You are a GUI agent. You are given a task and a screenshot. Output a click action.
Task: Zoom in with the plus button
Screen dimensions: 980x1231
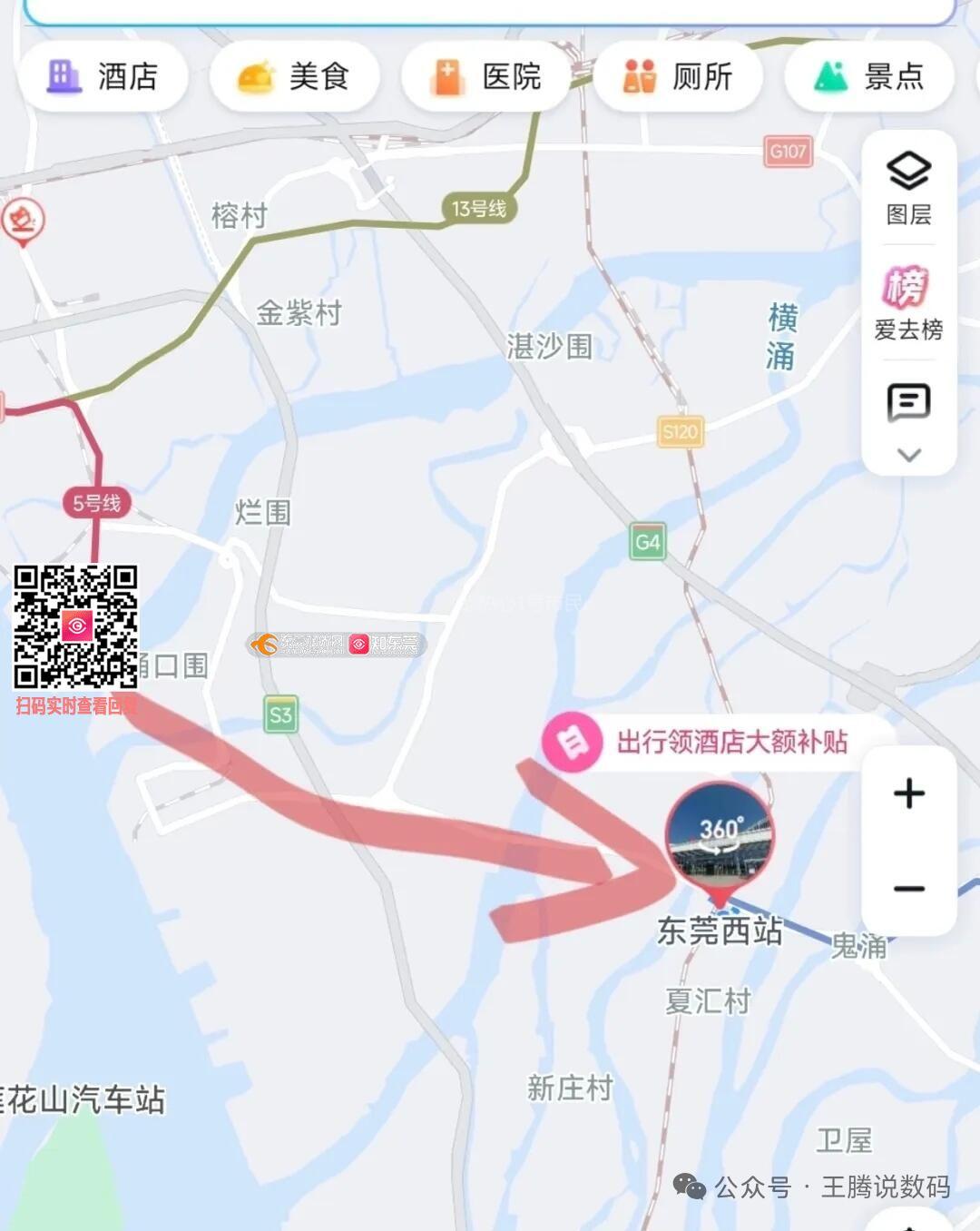click(908, 793)
